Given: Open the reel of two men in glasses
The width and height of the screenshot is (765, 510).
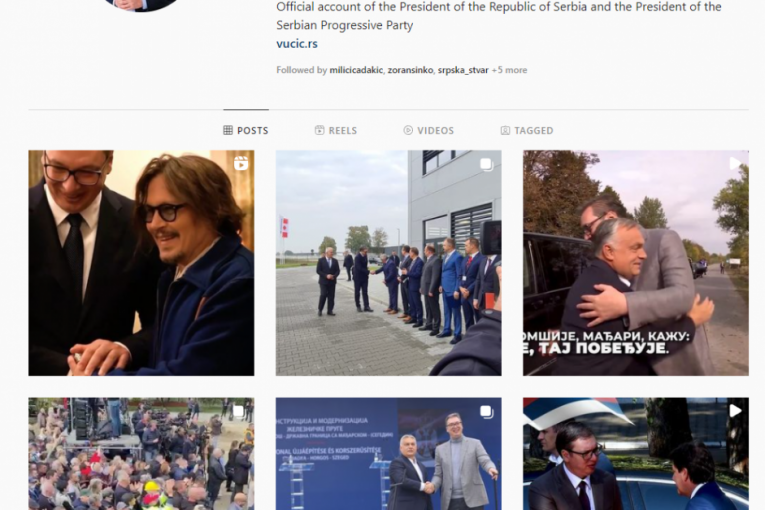Looking at the screenshot, I should pos(141,263).
